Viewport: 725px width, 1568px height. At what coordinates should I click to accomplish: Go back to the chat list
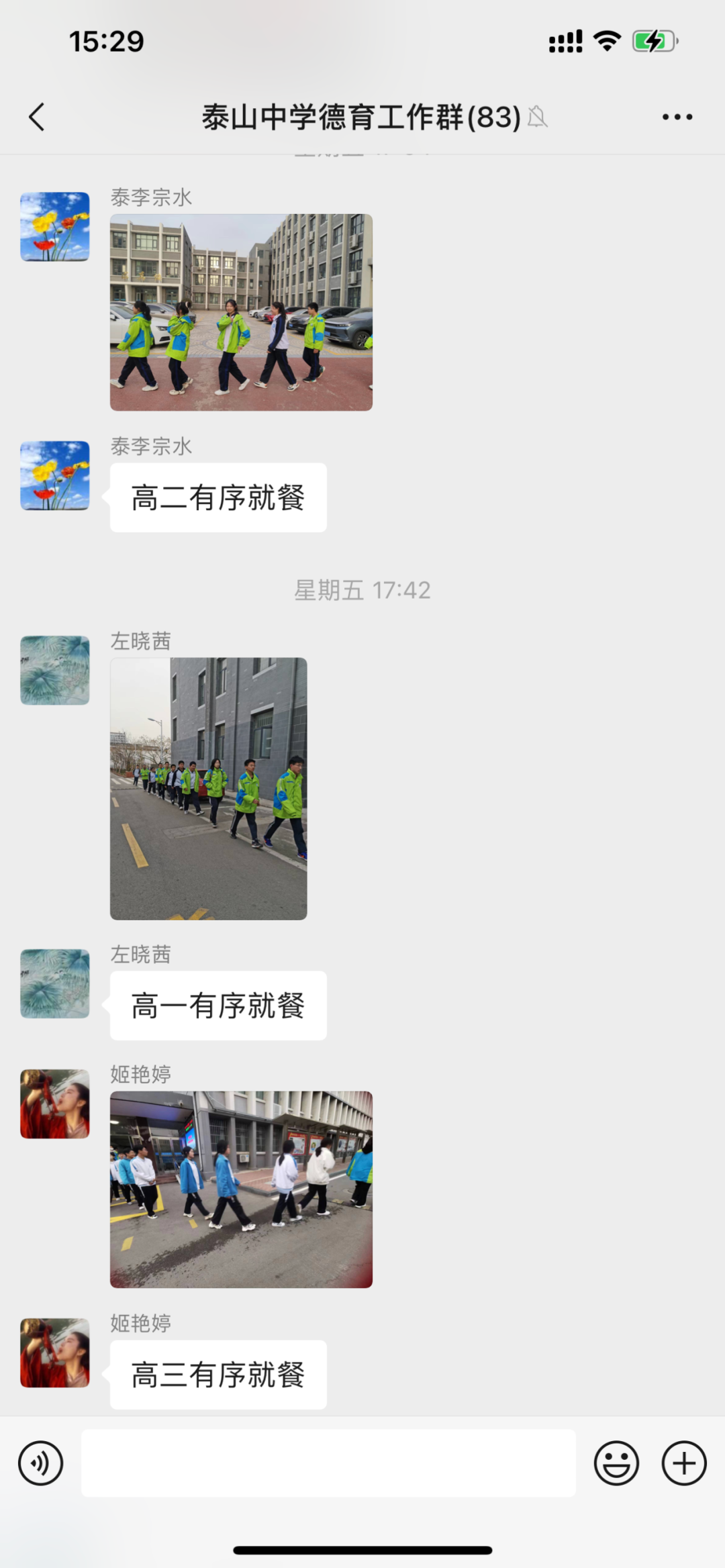[x=37, y=117]
